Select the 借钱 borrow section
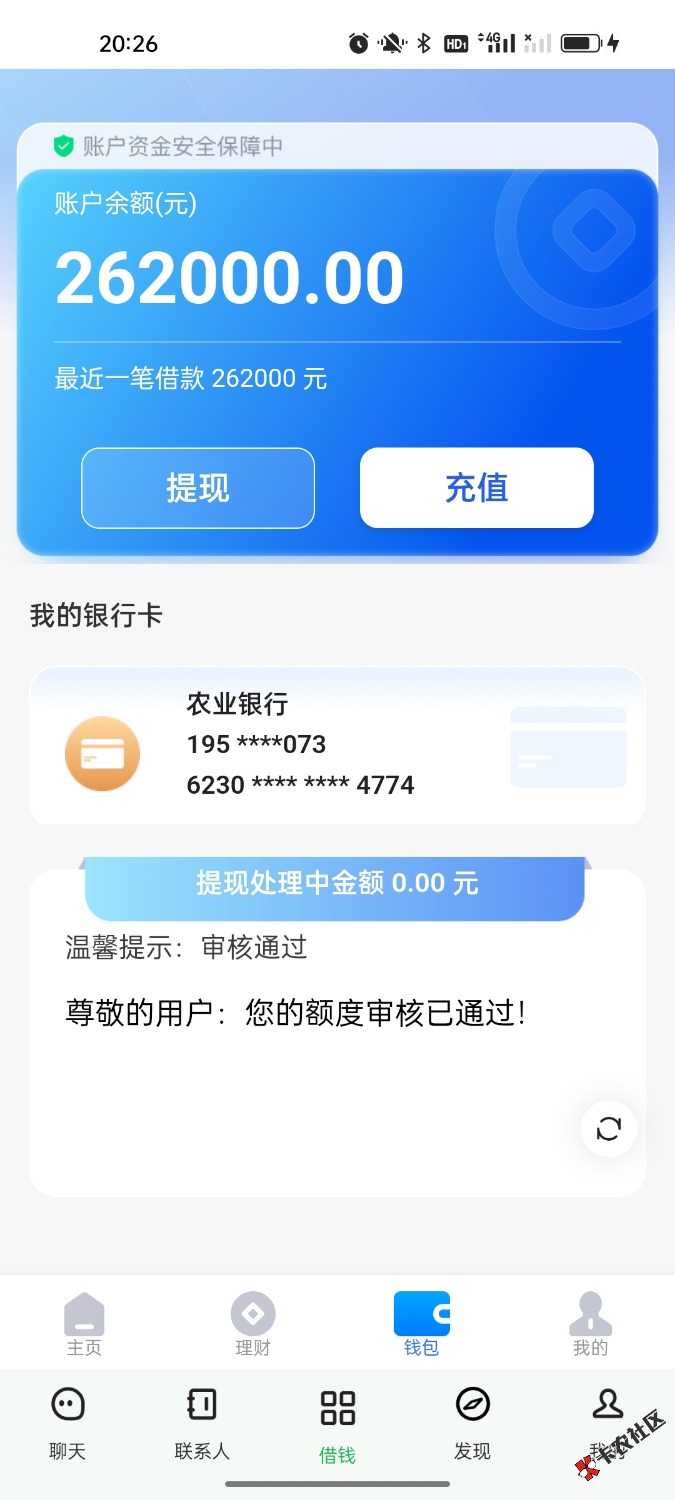This screenshot has height=1500, width=675. click(337, 1424)
